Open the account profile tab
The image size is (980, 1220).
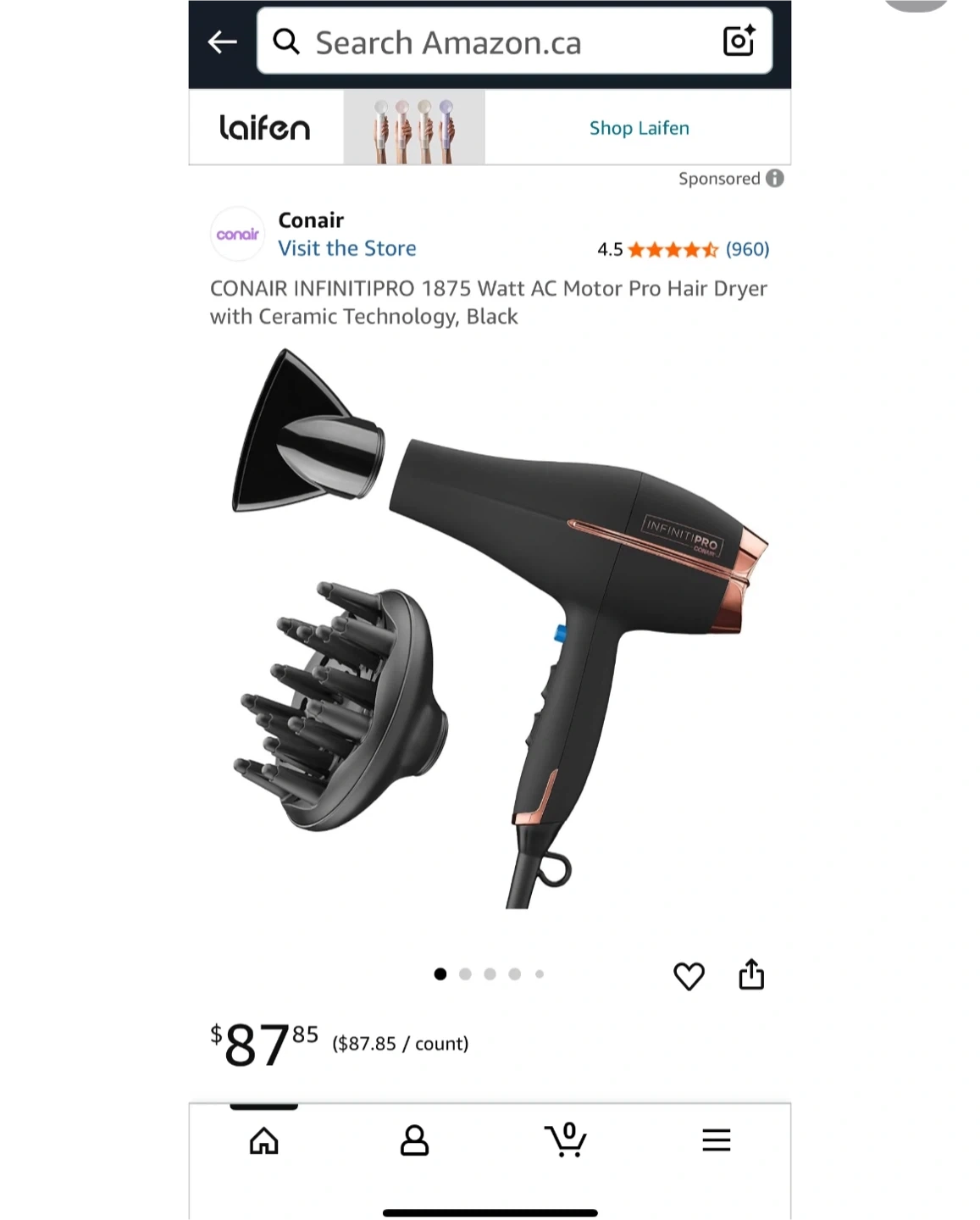pyautogui.click(x=414, y=1140)
